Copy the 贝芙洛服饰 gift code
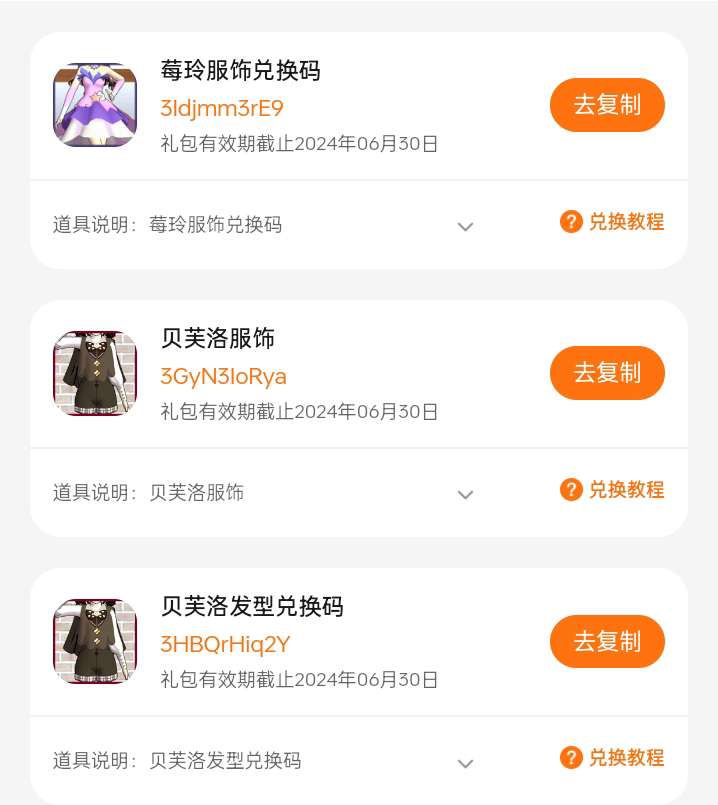Viewport: 718px width, 805px height. (x=607, y=373)
